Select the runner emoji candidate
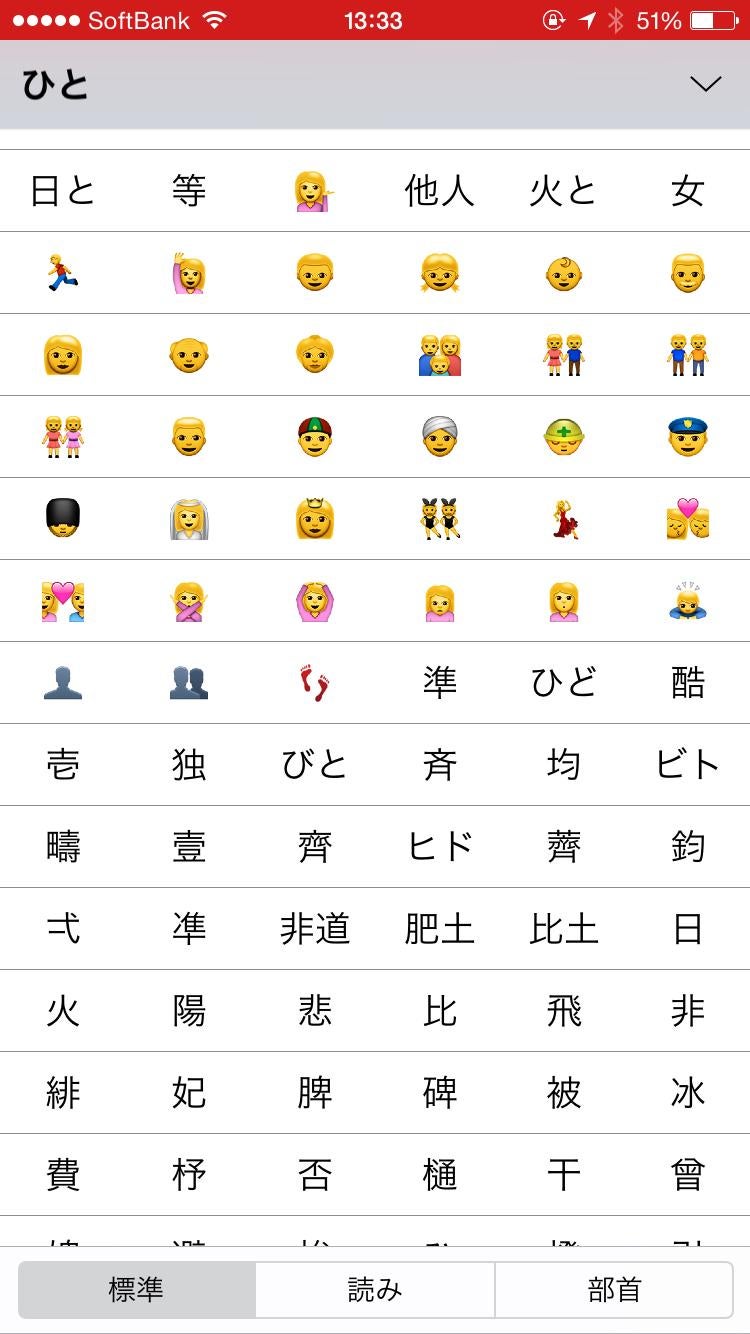750x1334 pixels. click(63, 272)
